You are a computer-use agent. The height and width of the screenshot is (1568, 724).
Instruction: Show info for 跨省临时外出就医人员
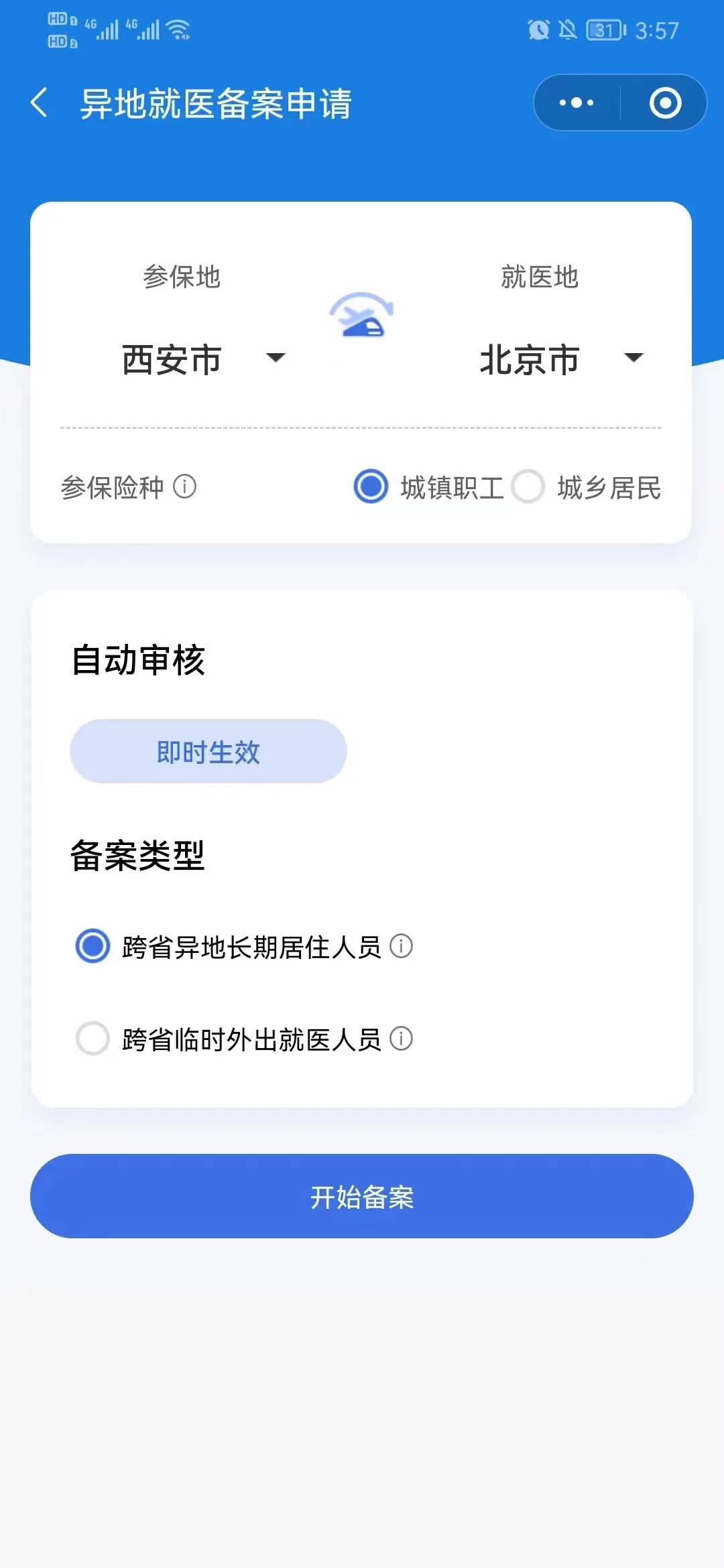(x=402, y=1039)
